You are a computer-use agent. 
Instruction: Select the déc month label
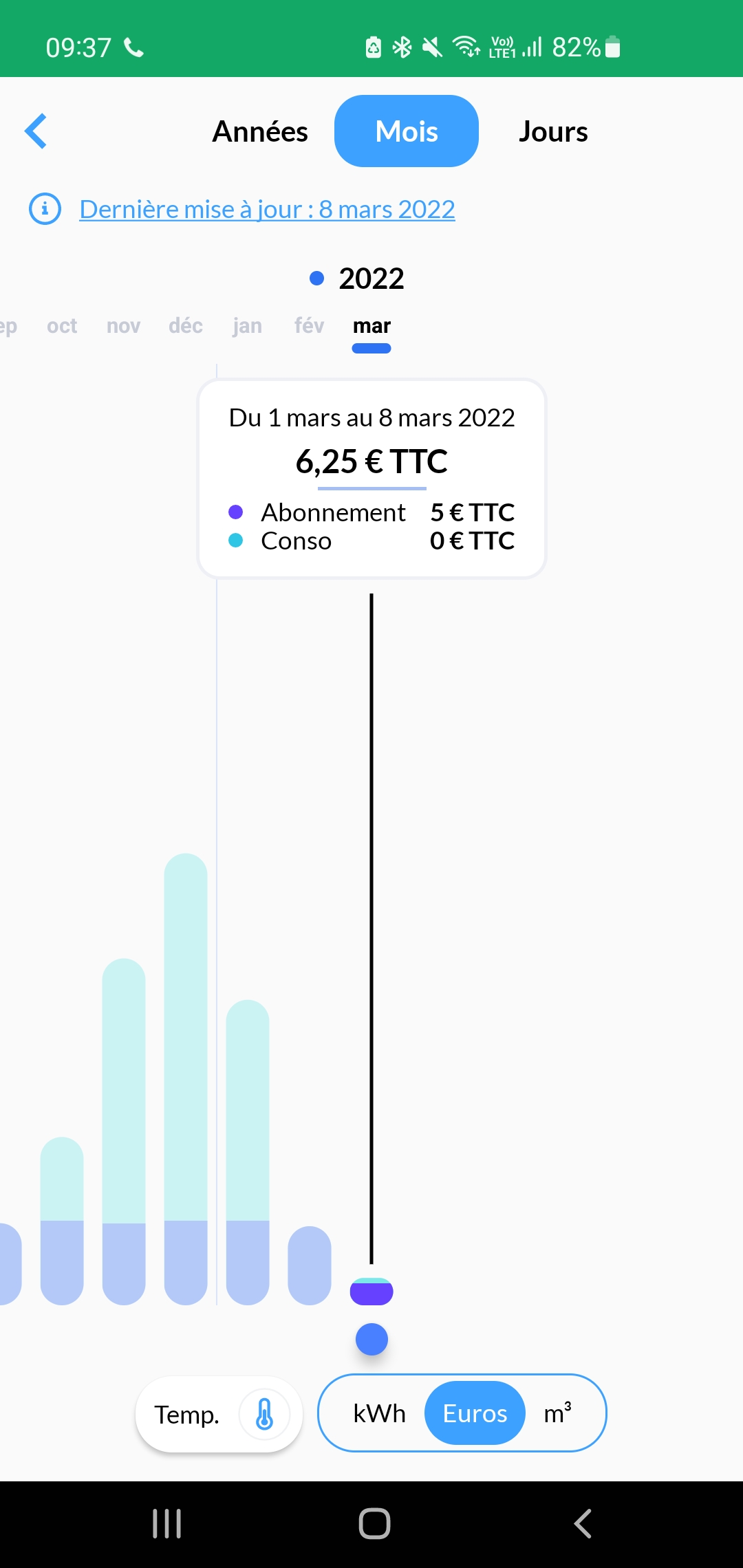click(x=186, y=326)
